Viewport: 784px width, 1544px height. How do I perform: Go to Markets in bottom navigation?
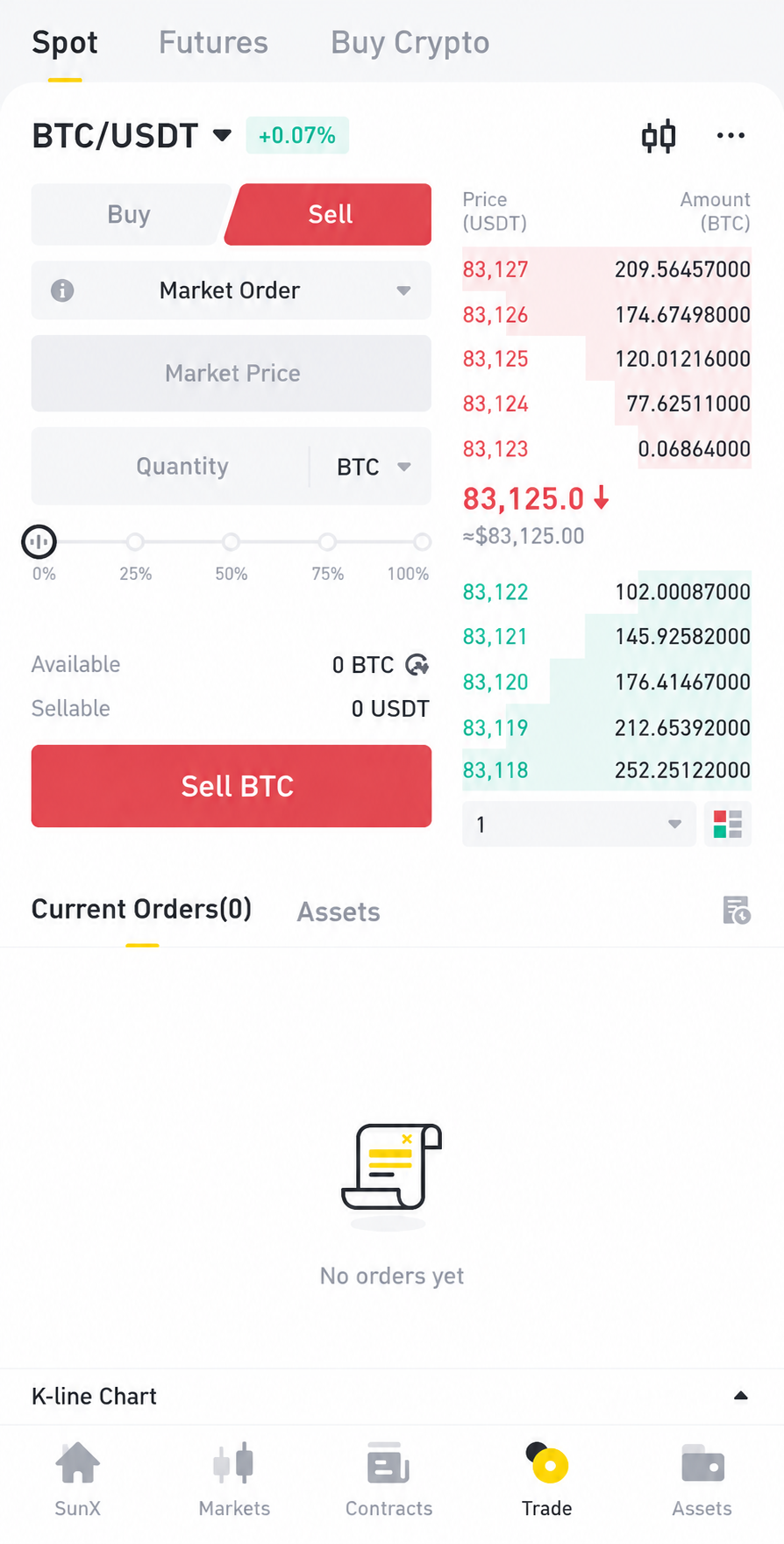pyautogui.click(x=234, y=1481)
